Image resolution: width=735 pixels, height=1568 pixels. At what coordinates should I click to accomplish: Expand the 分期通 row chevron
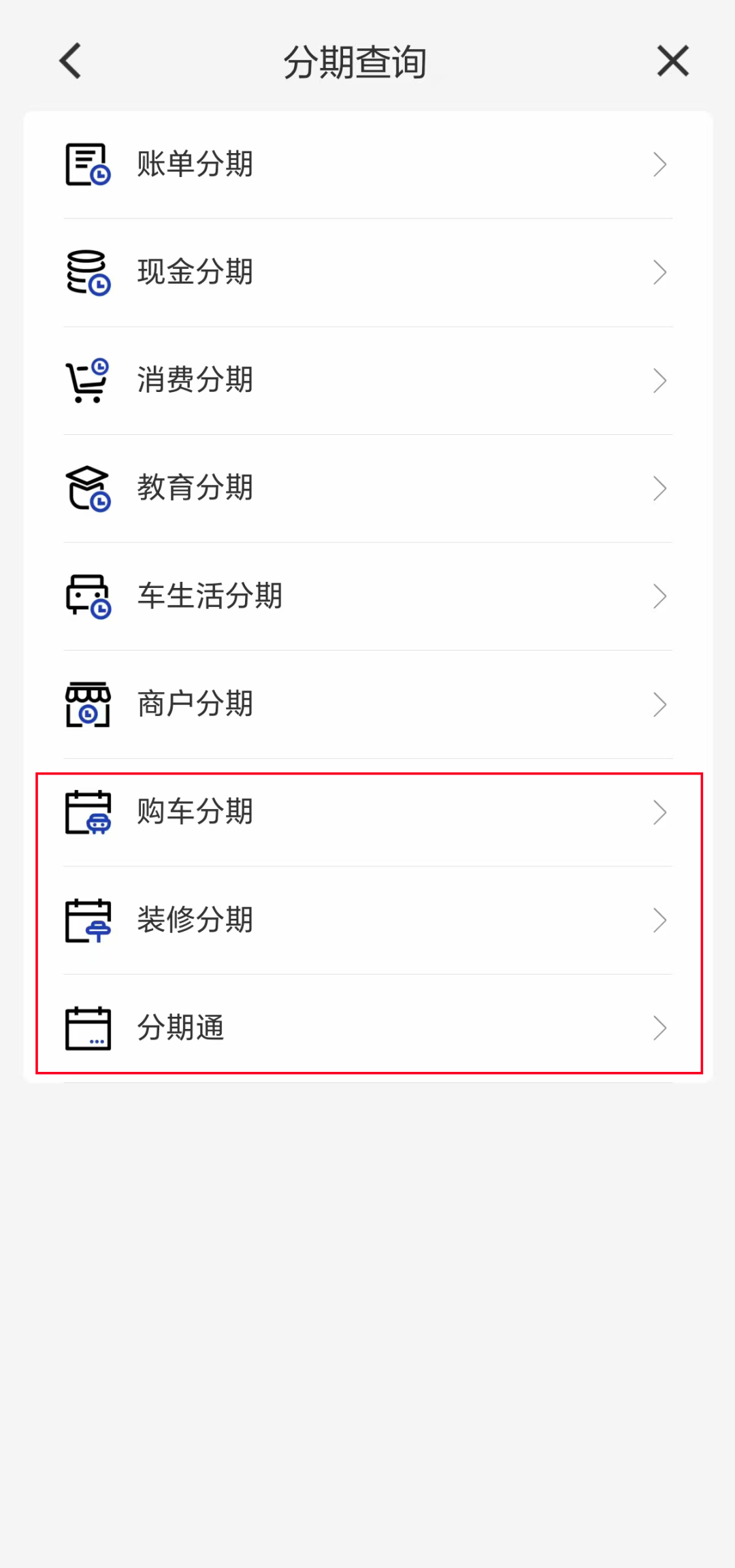[x=659, y=1028]
